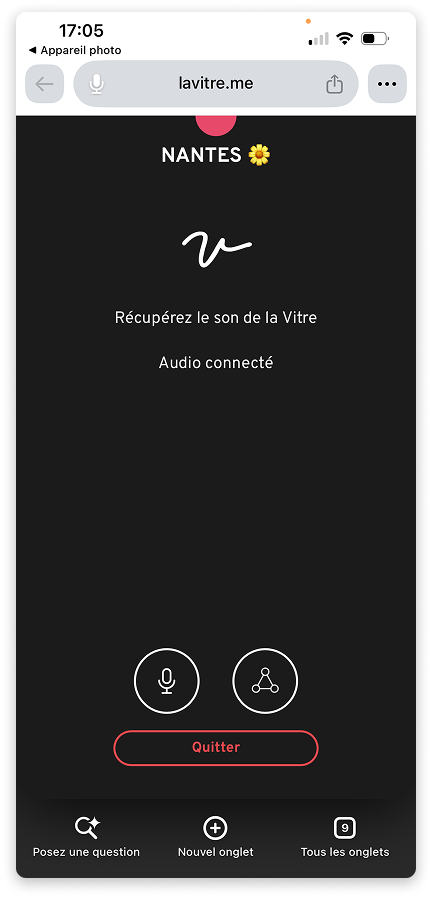Screen dimensions: 432x898
Task: Tap the Quitter button to leave
Action: coord(215,747)
